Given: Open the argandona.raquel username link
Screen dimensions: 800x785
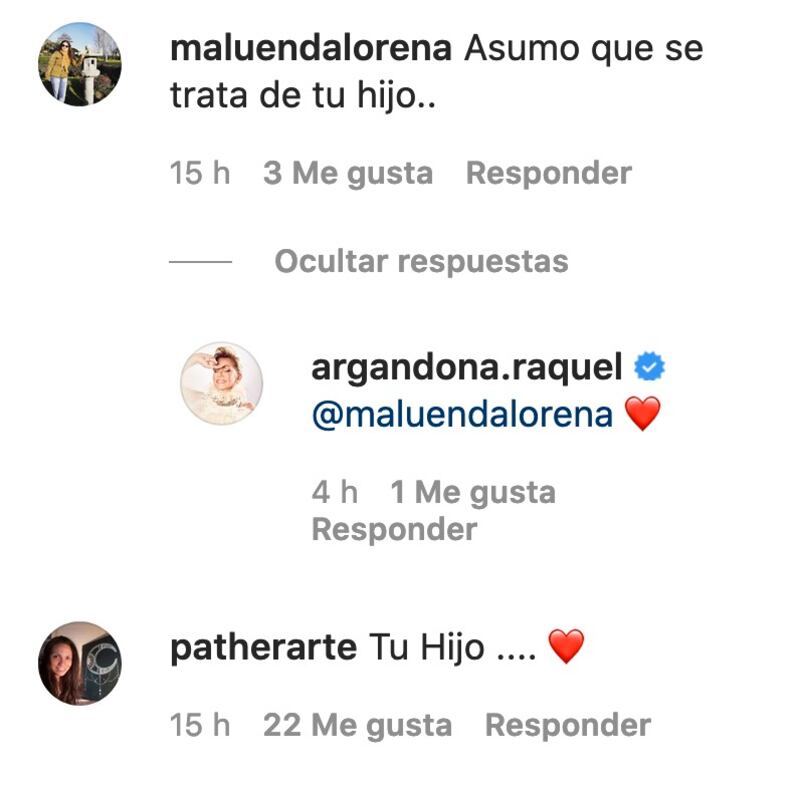Looking at the screenshot, I should (x=468, y=367).
